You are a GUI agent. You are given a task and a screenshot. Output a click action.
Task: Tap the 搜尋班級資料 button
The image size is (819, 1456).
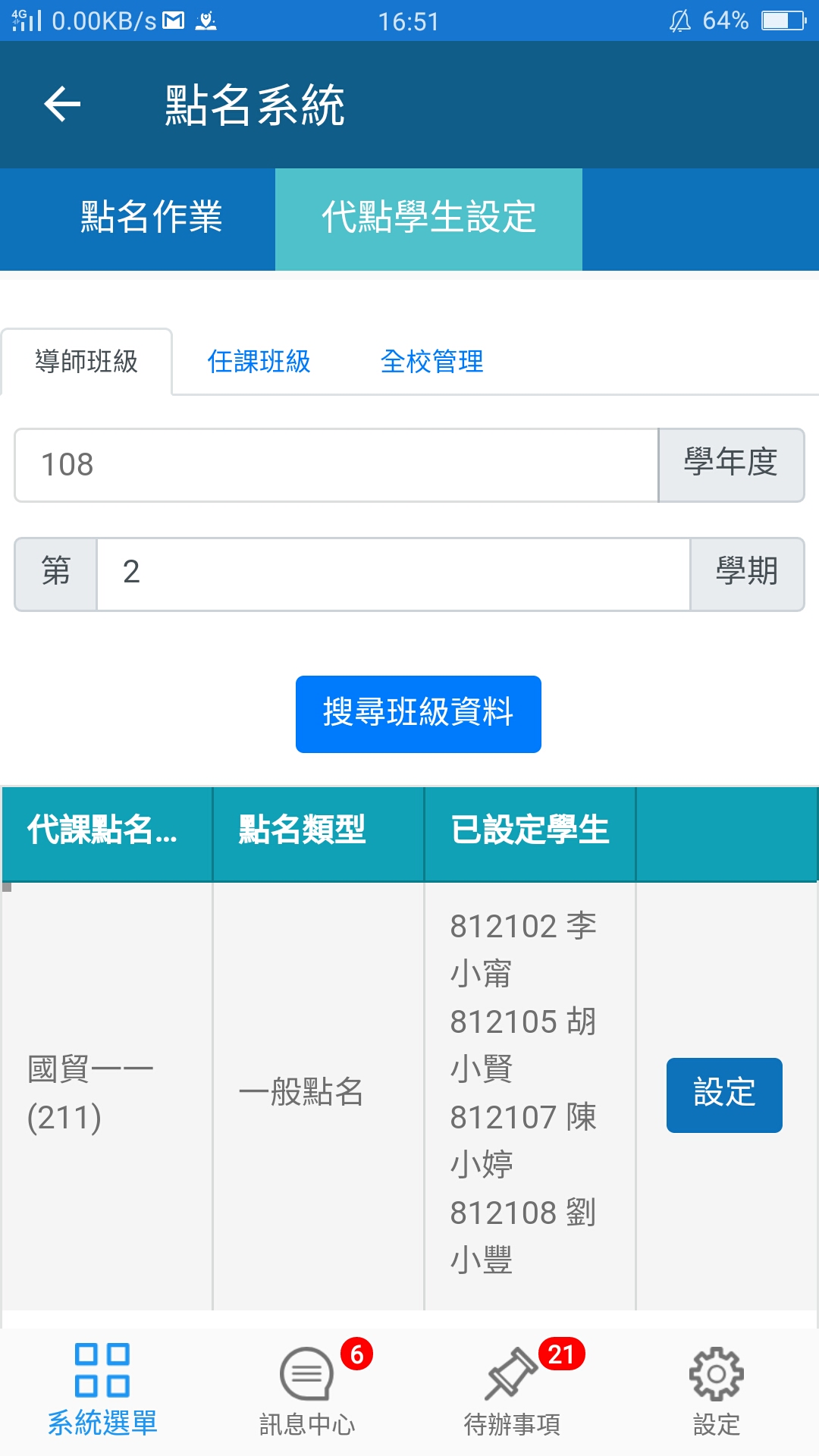pos(419,714)
